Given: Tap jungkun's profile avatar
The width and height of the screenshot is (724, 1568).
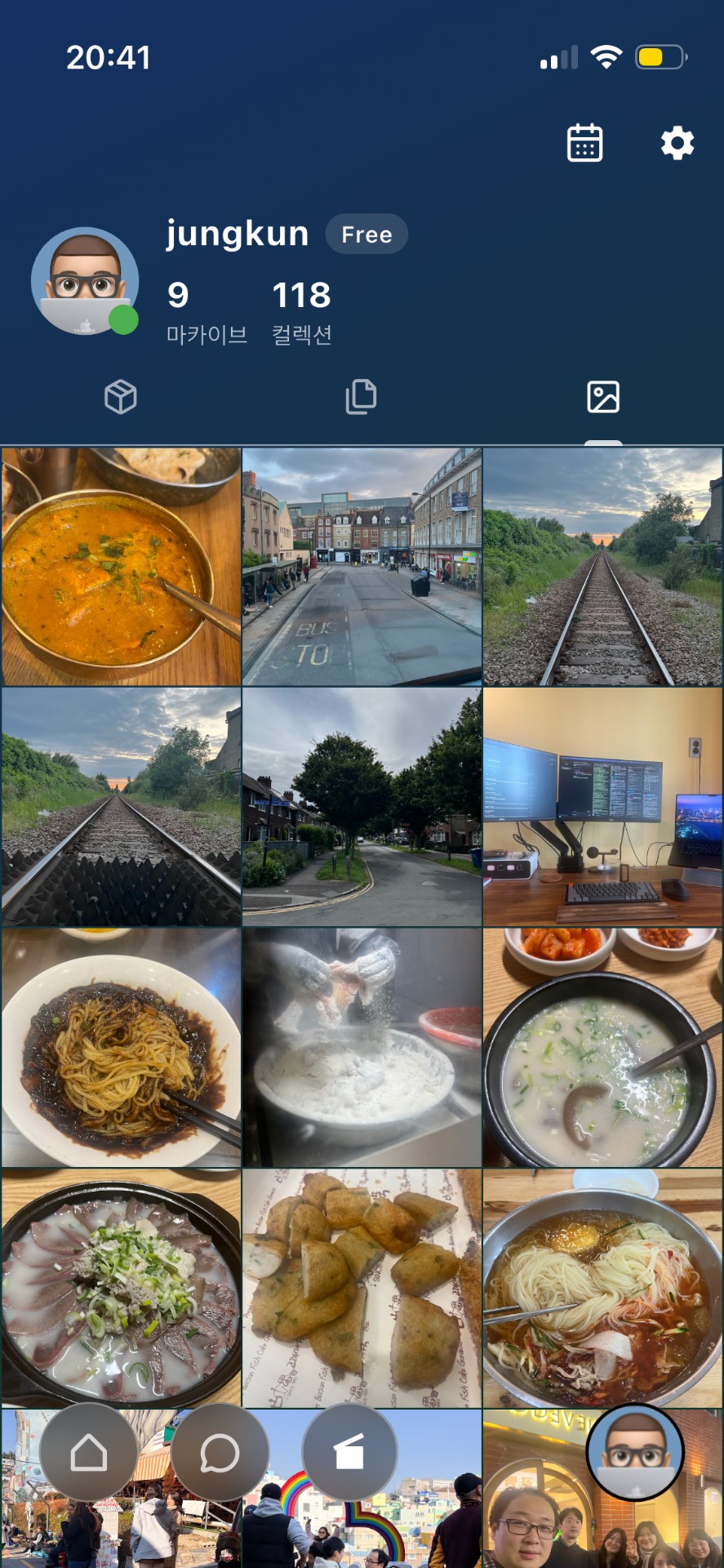Looking at the screenshot, I should tap(85, 282).
